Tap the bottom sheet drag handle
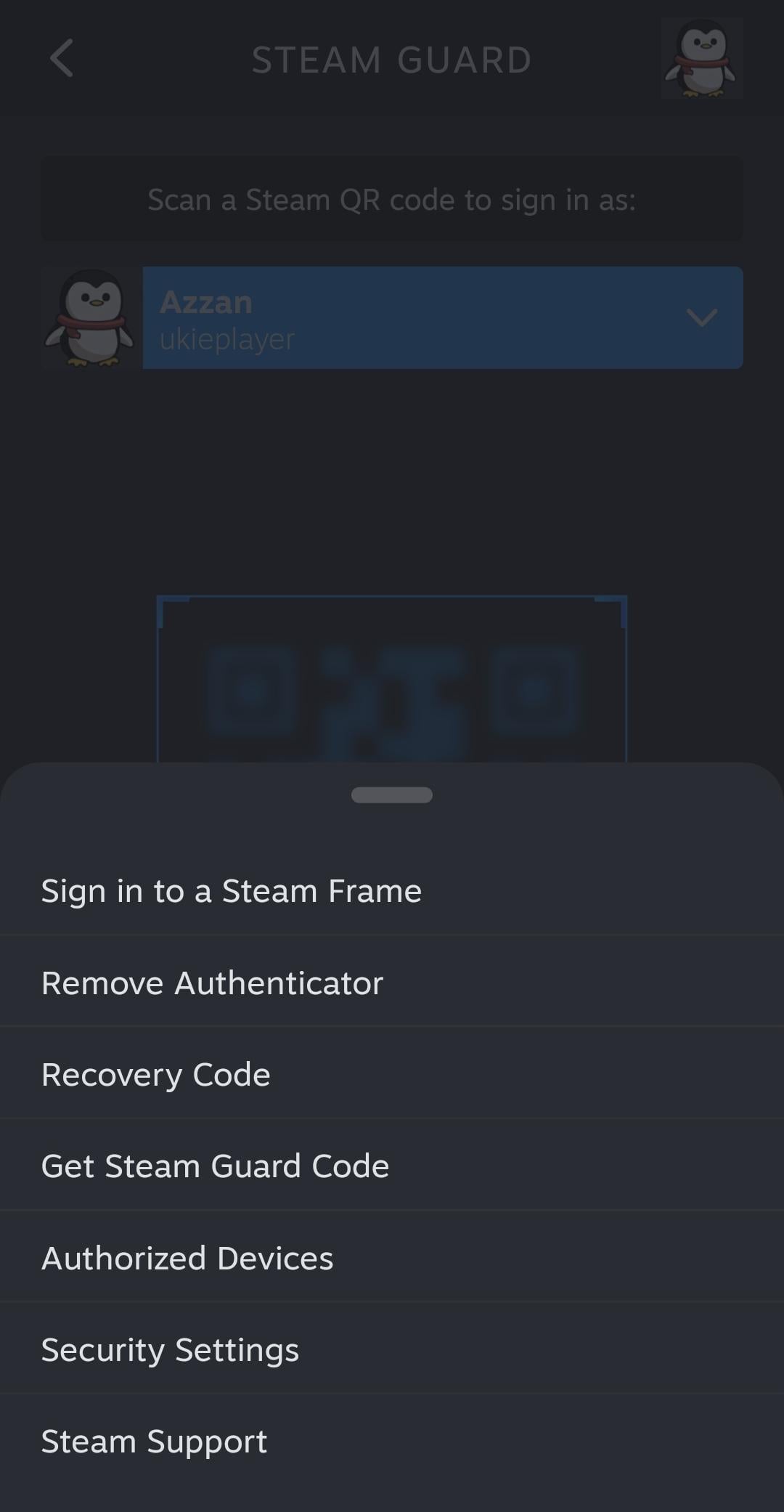The width and height of the screenshot is (784, 1512). click(392, 795)
